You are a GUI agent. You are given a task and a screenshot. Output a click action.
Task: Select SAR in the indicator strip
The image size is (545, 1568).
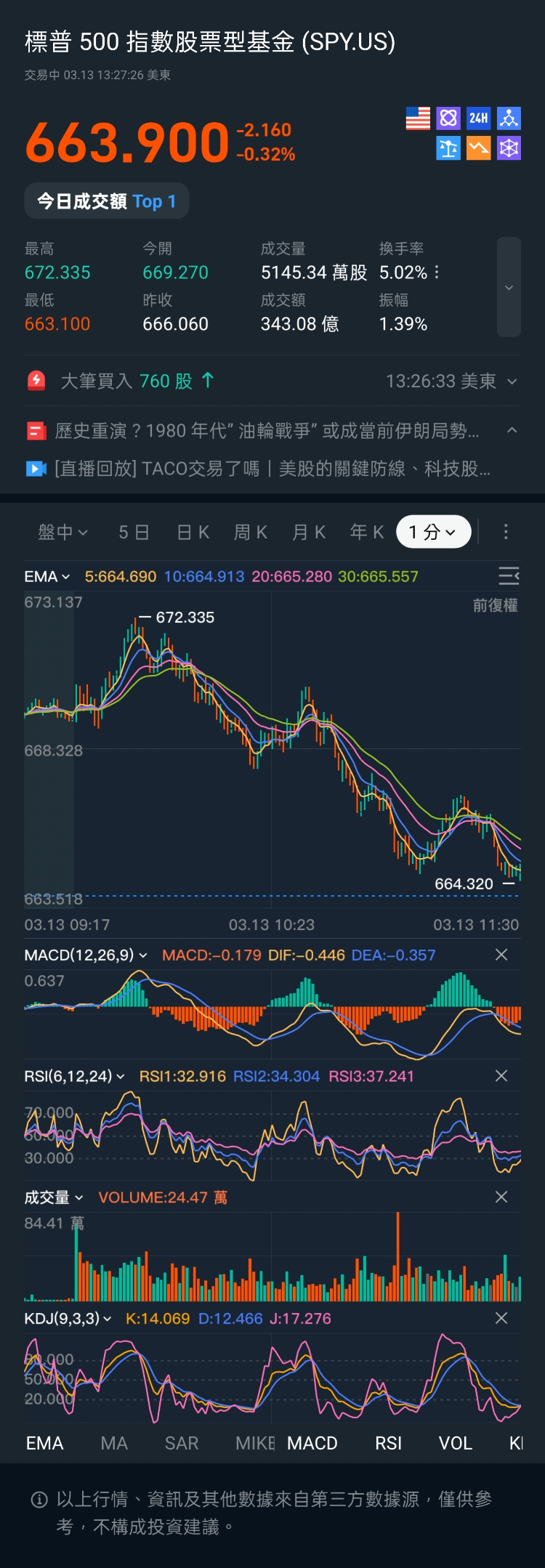pyautogui.click(x=182, y=1443)
